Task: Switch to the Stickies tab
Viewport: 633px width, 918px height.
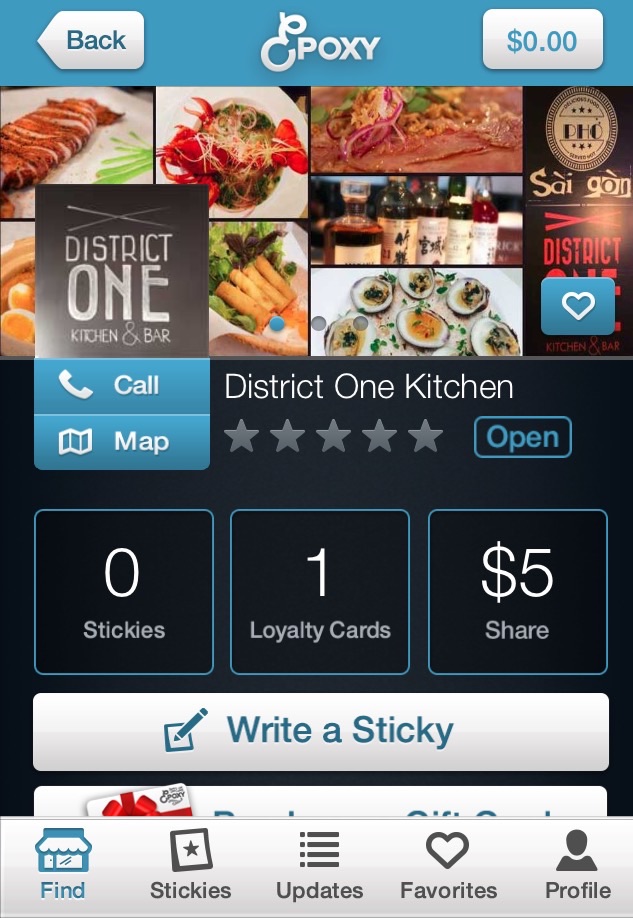Action: 190,866
